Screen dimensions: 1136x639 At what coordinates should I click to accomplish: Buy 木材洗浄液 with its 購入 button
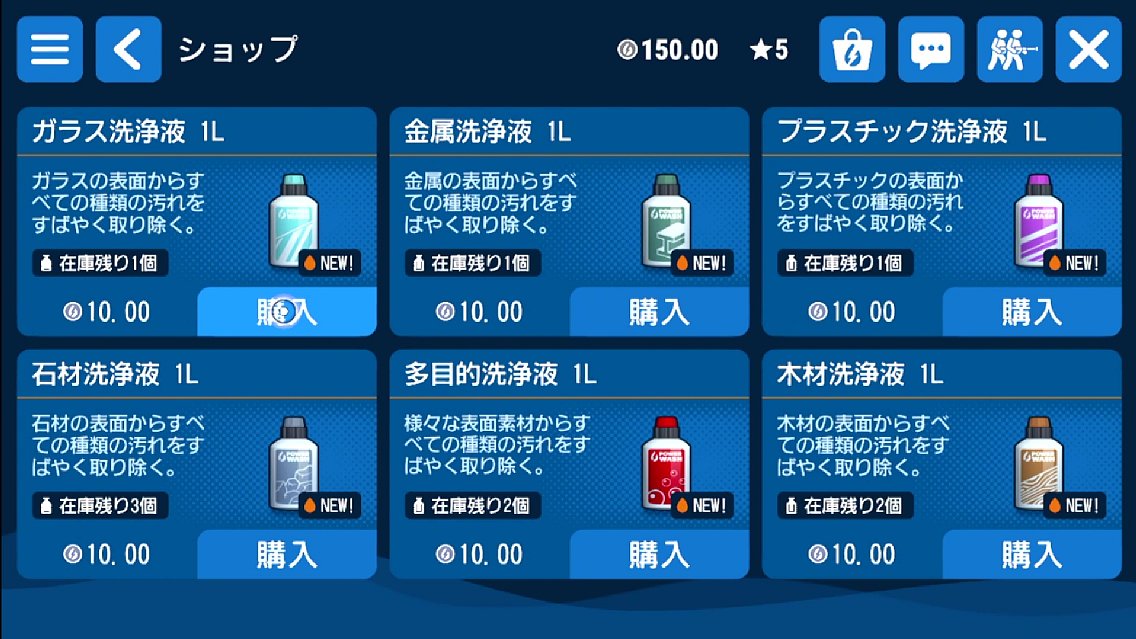click(x=1032, y=554)
